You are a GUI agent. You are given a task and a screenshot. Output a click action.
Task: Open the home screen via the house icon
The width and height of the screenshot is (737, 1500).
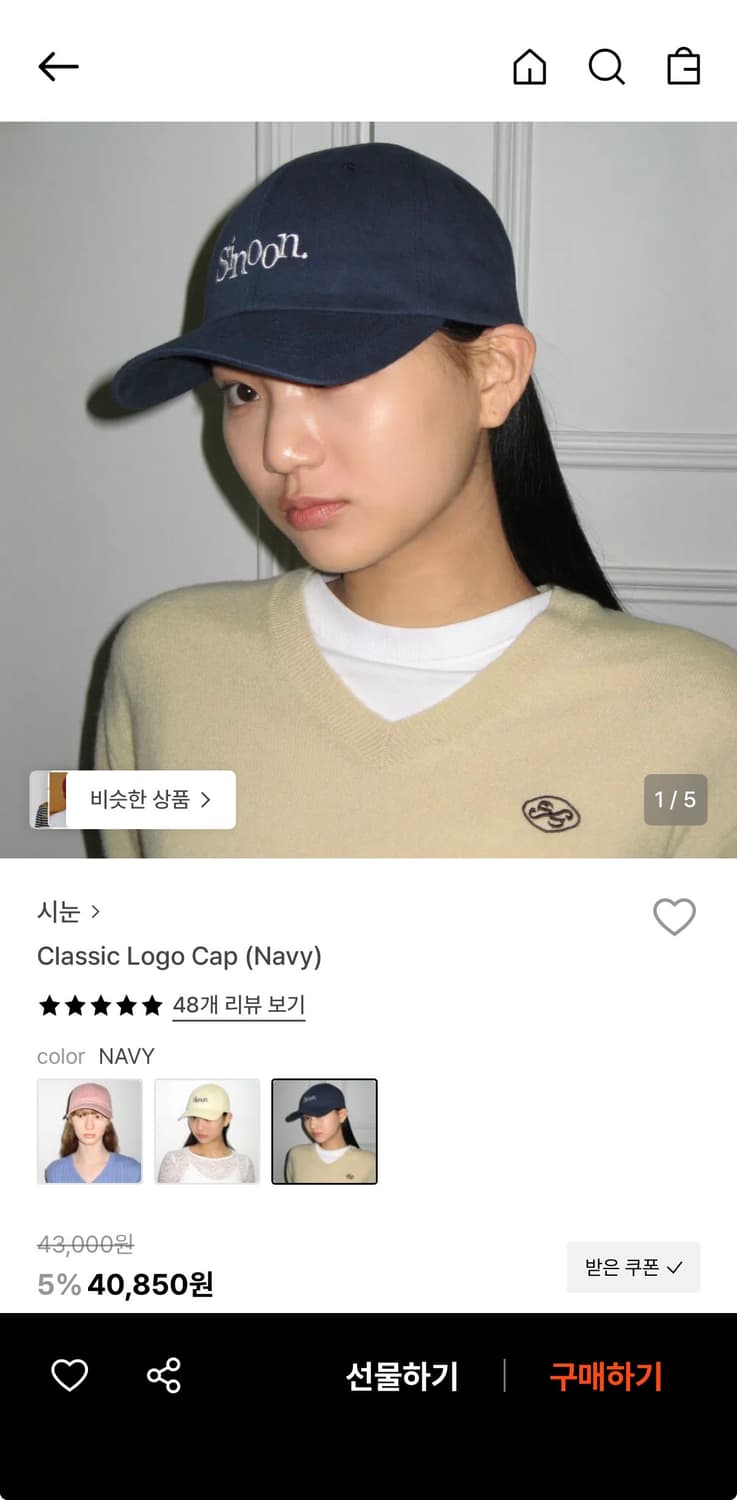click(530, 67)
